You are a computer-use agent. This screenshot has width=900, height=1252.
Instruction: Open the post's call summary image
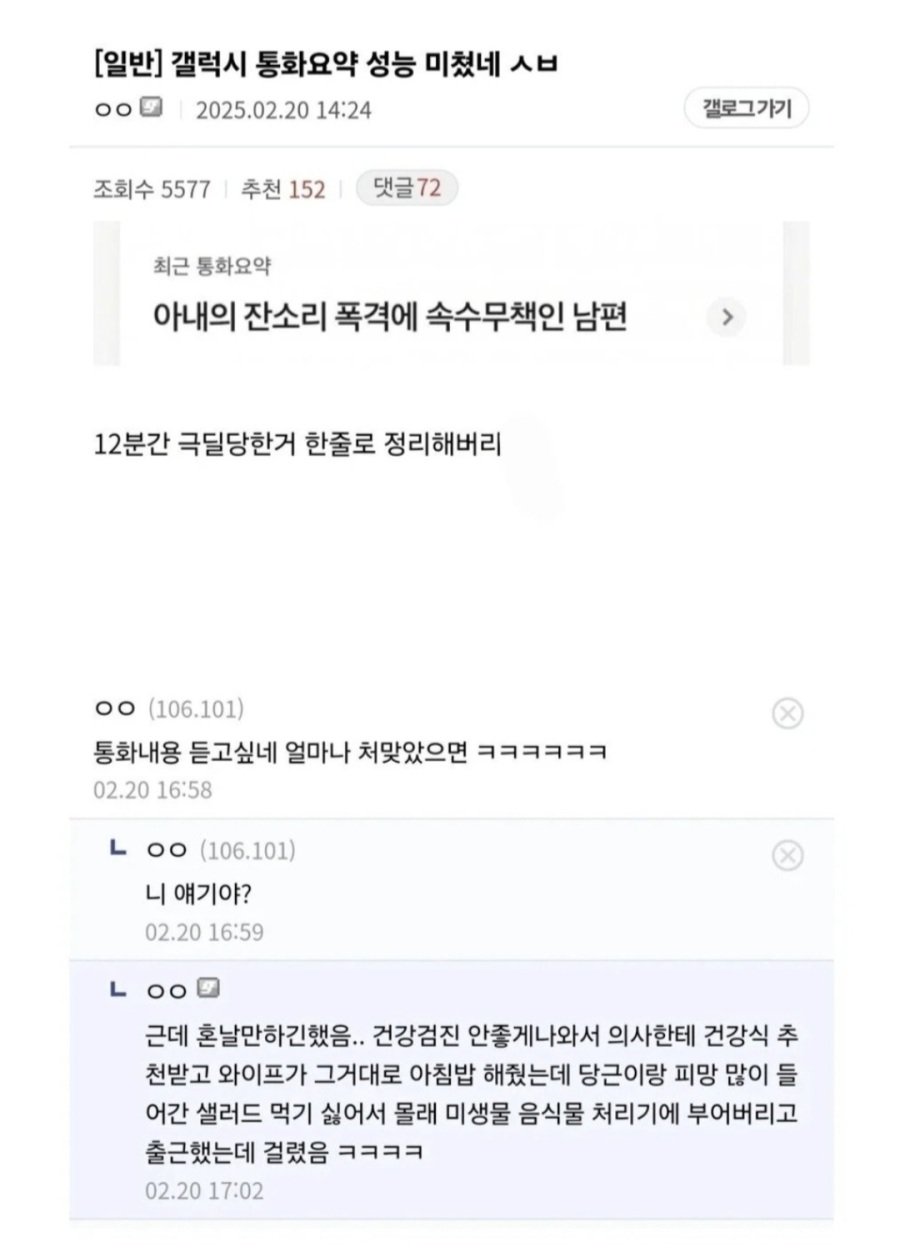pyautogui.click(x=451, y=294)
